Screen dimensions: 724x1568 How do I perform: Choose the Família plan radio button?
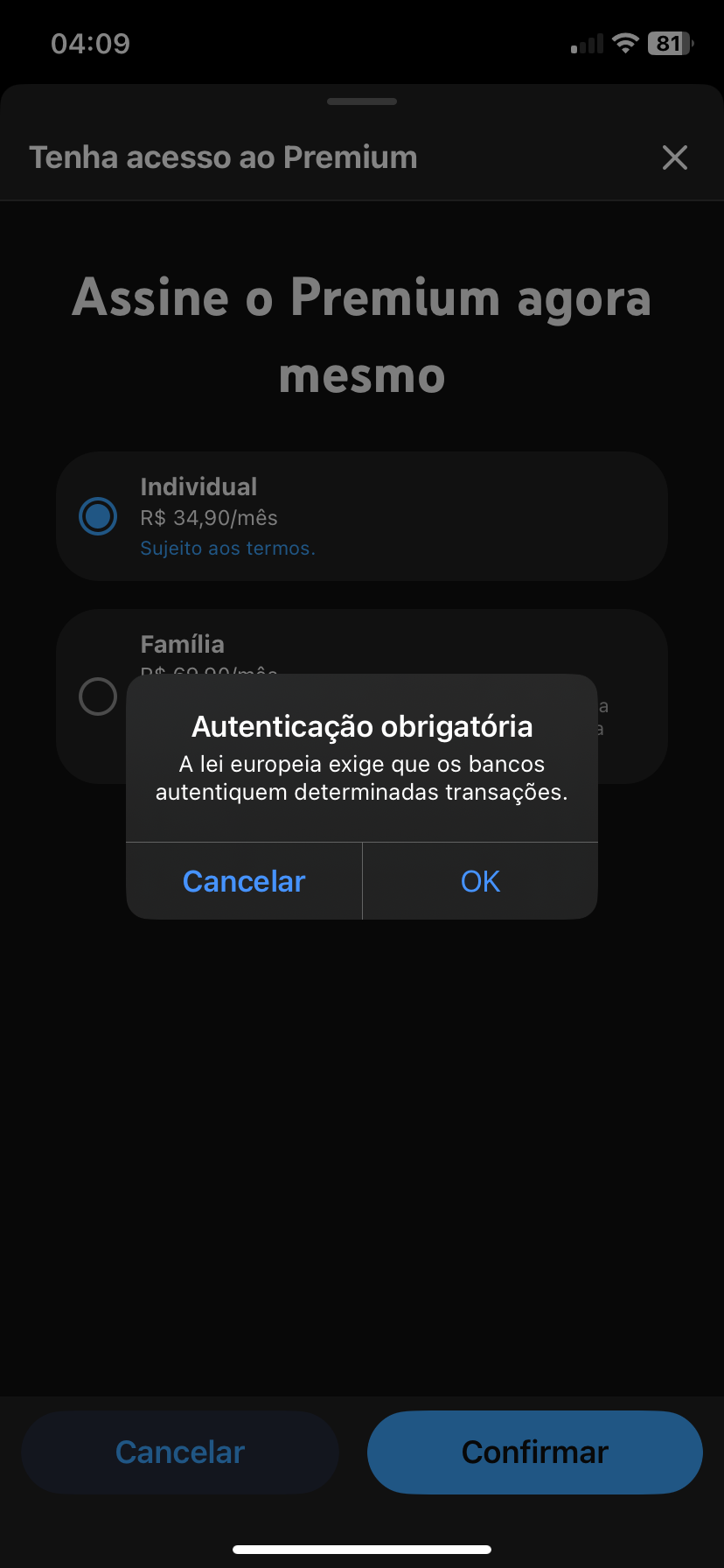tap(98, 696)
